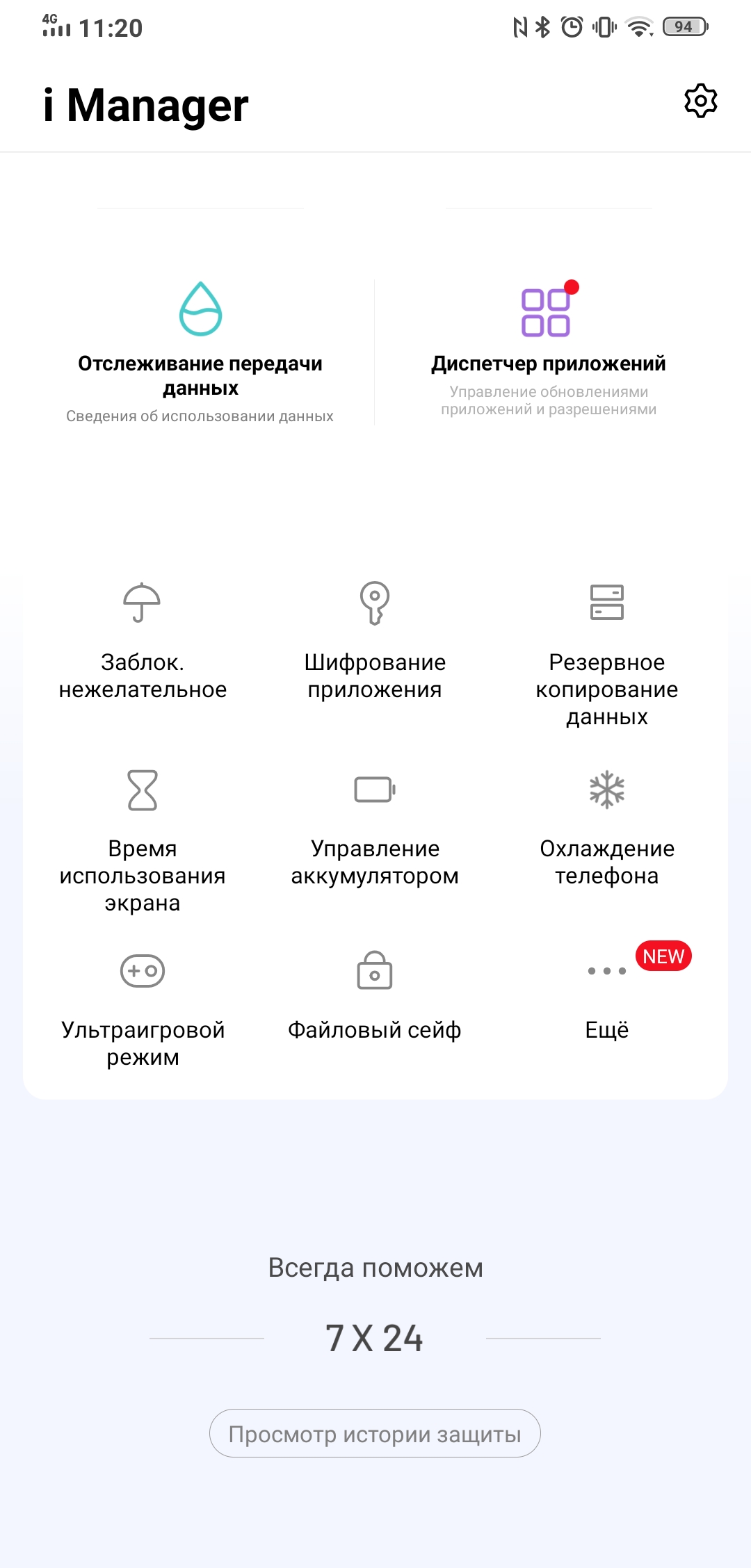Open Управление аккумулятором
This screenshot has width=751, height=1568.
375,827
